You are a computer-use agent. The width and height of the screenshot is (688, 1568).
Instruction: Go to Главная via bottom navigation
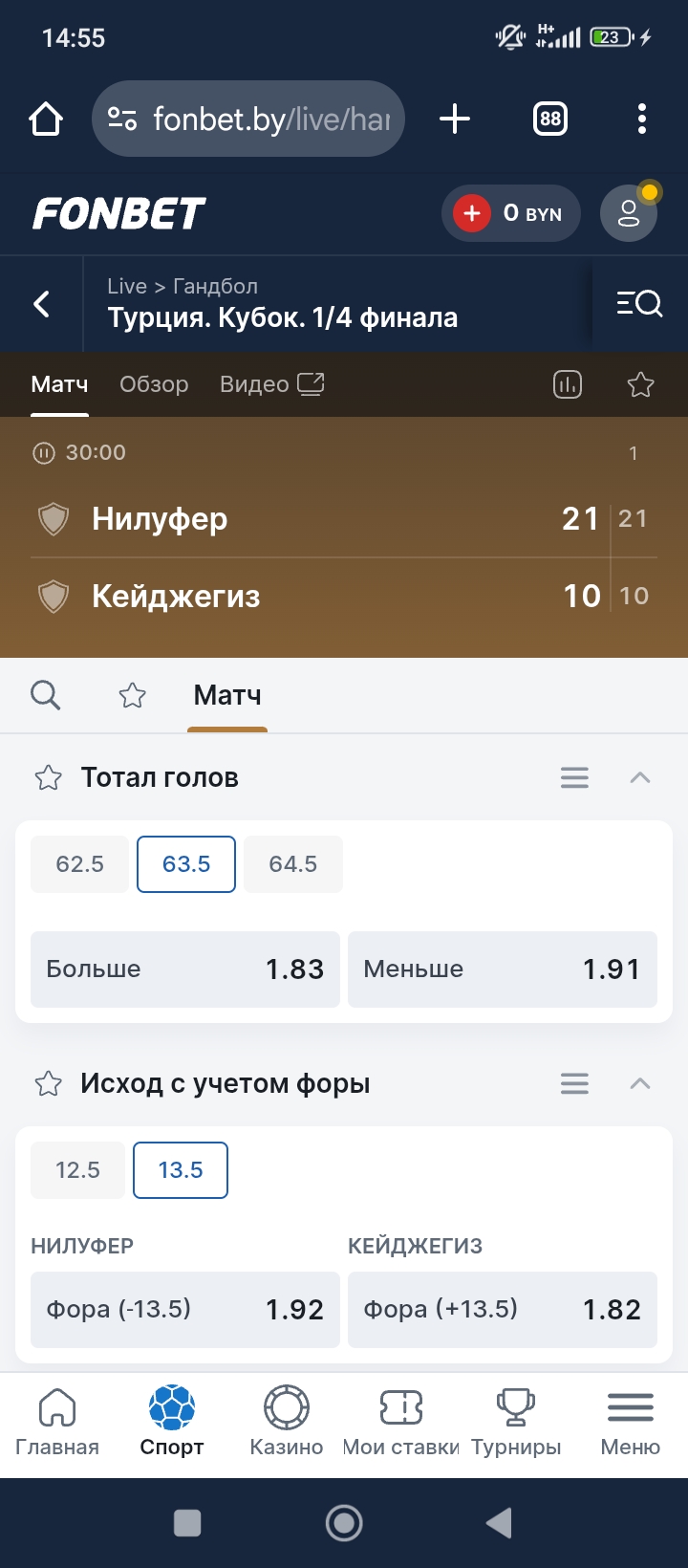(x=58, y=1422)
